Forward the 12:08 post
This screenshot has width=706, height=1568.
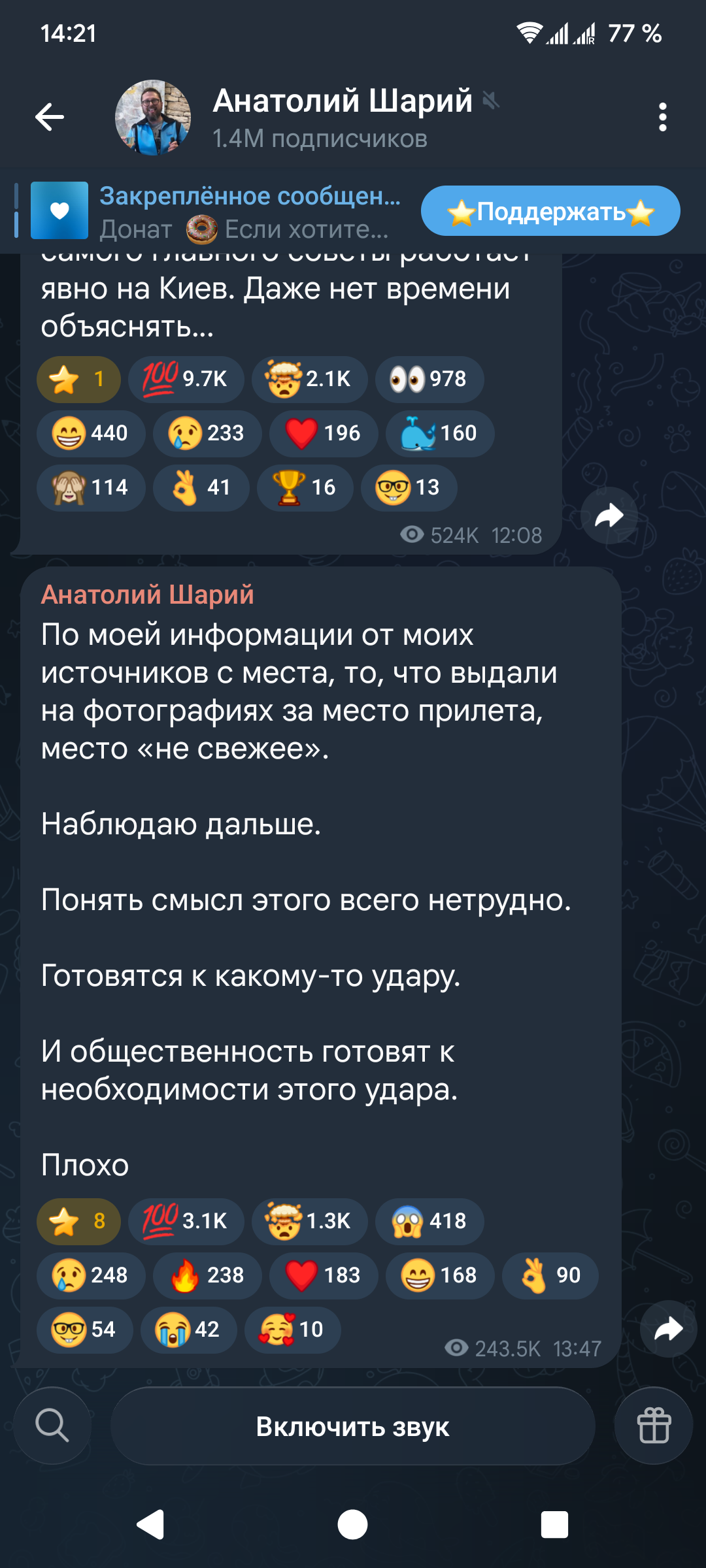pos(609,515)
